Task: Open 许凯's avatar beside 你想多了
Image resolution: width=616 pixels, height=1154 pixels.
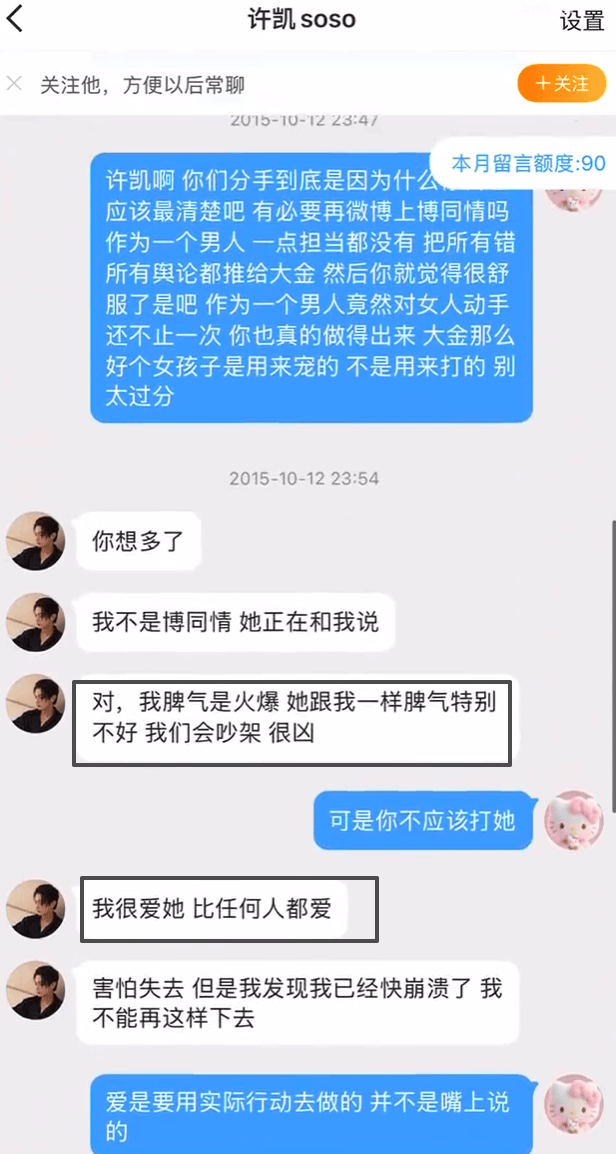Action: (x=36, y=542)
